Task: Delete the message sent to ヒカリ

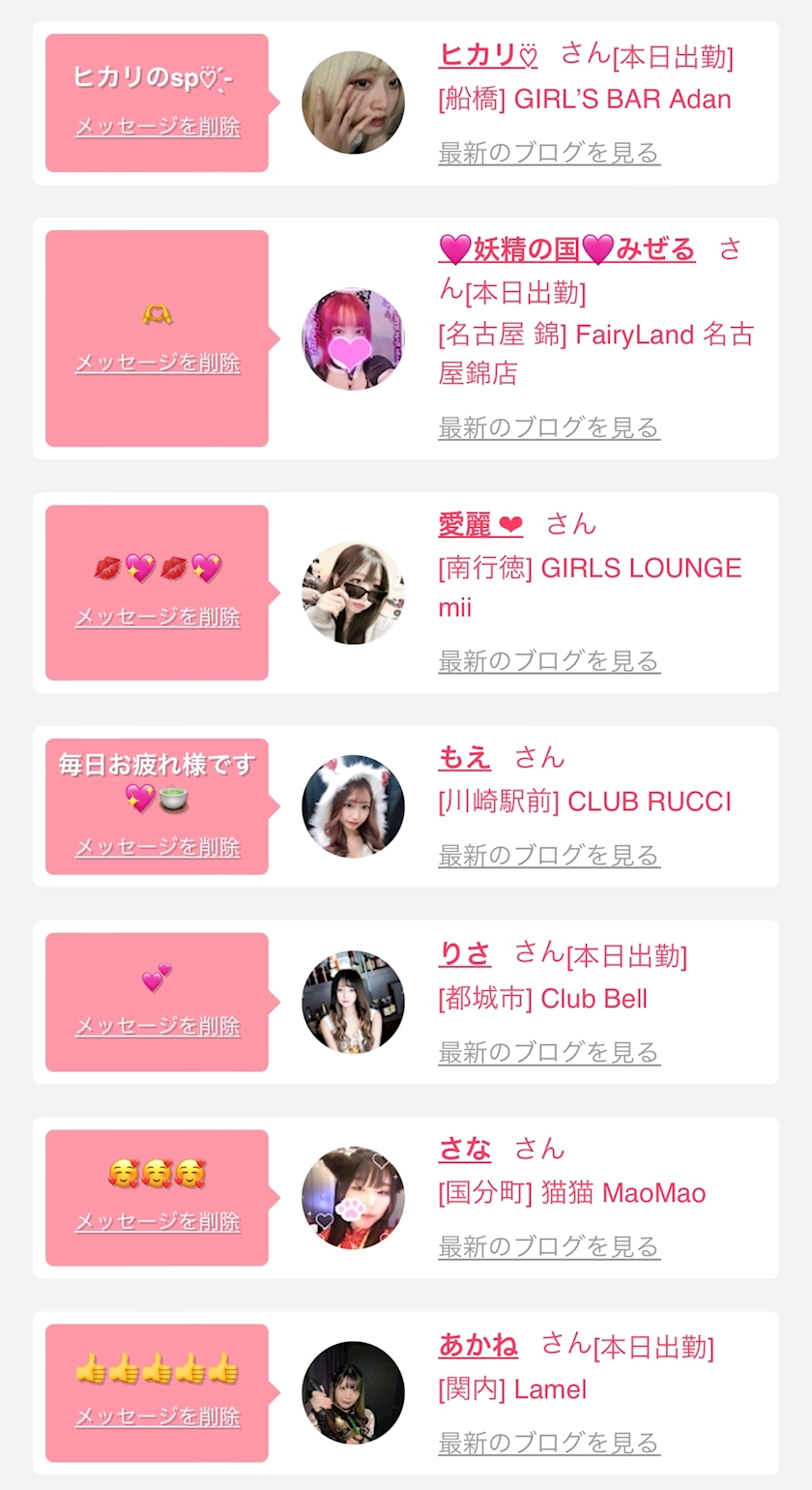Action: [158, 127]
